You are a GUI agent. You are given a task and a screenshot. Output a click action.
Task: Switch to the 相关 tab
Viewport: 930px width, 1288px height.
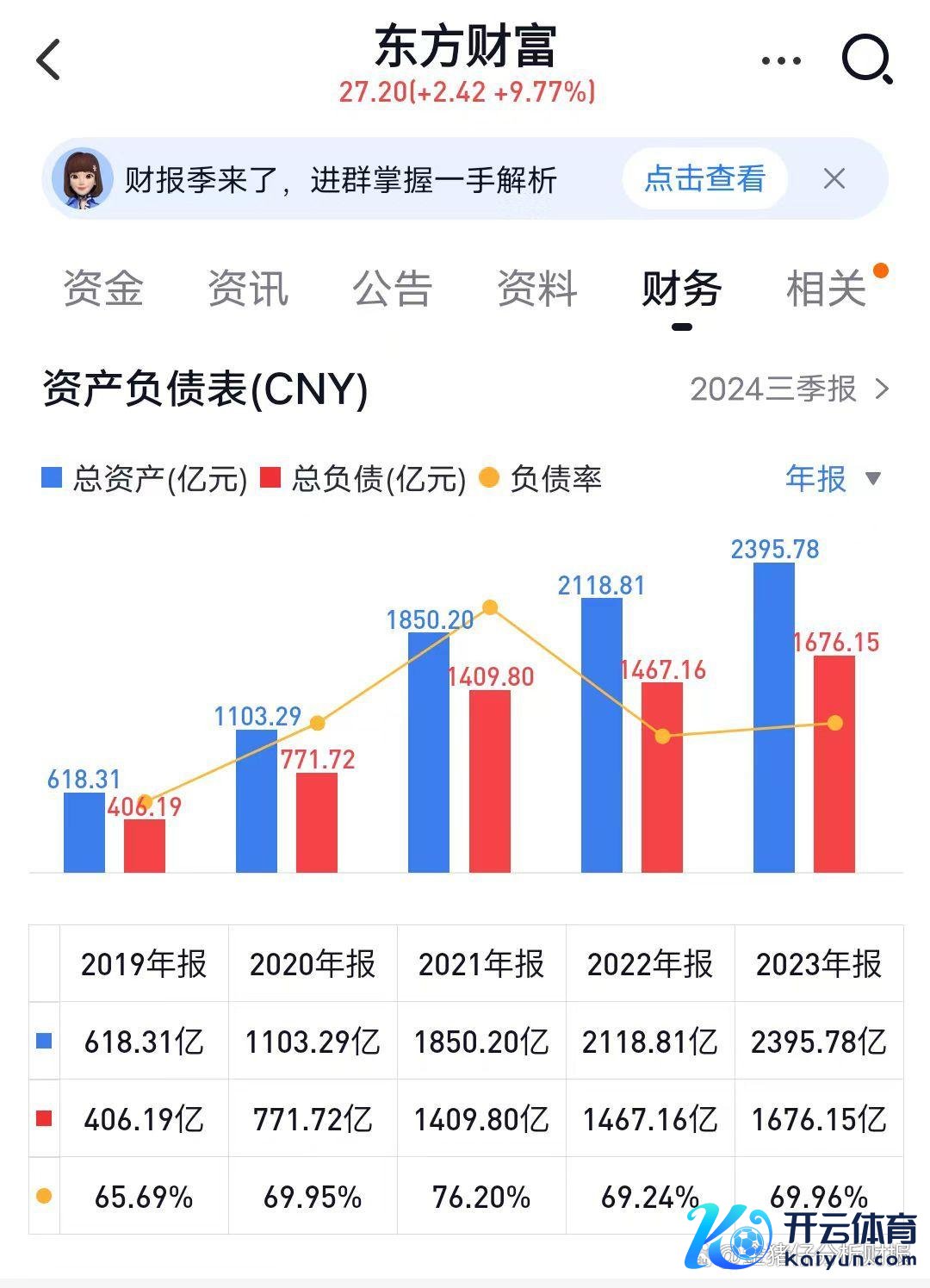pos(827,288)
